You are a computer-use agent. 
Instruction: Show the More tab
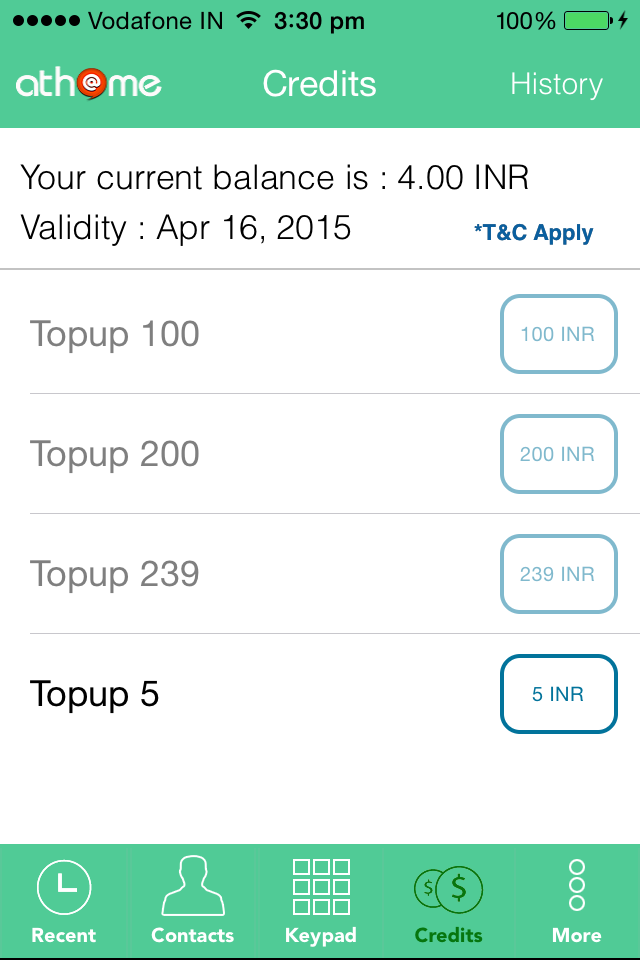[x=576, y=902]
